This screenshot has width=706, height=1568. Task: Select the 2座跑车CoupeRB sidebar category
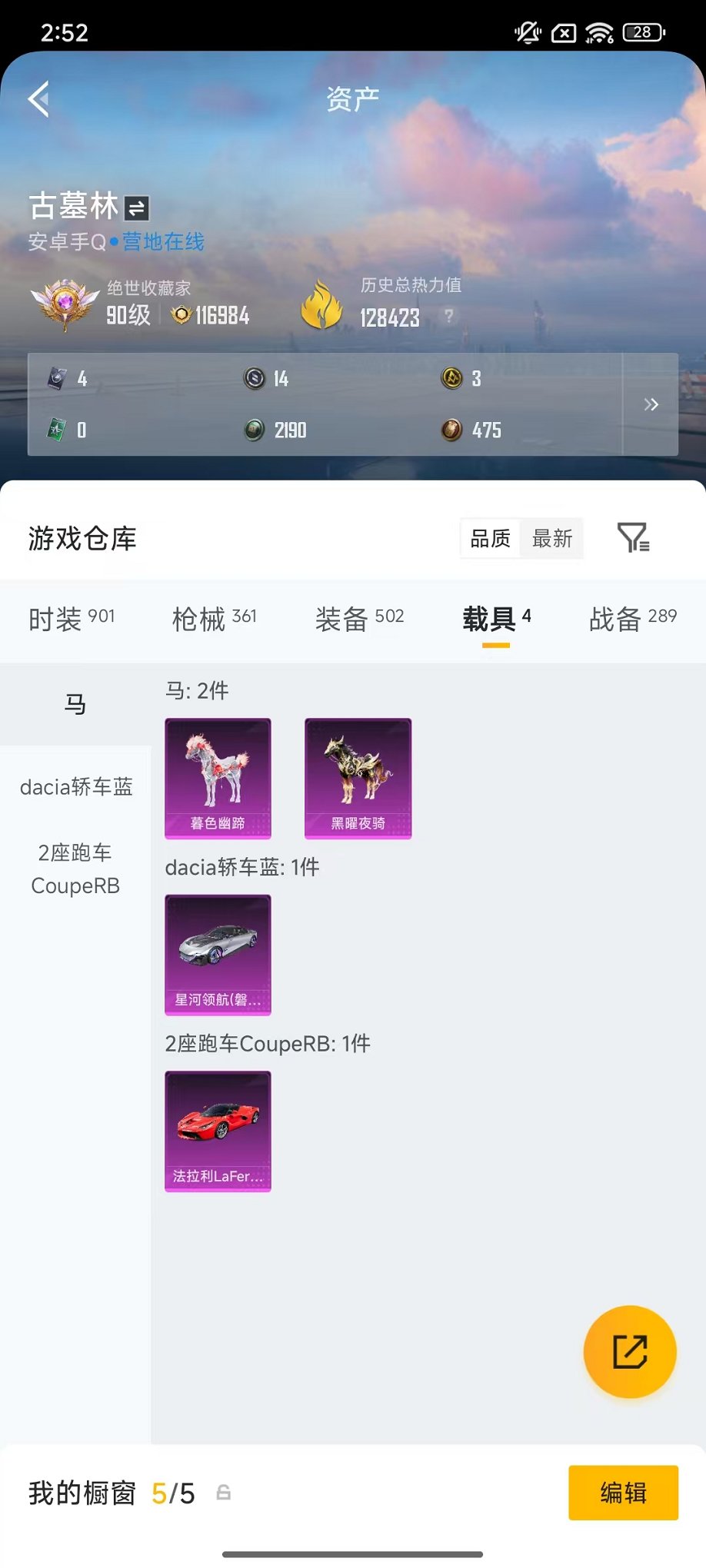click(75, 869)
